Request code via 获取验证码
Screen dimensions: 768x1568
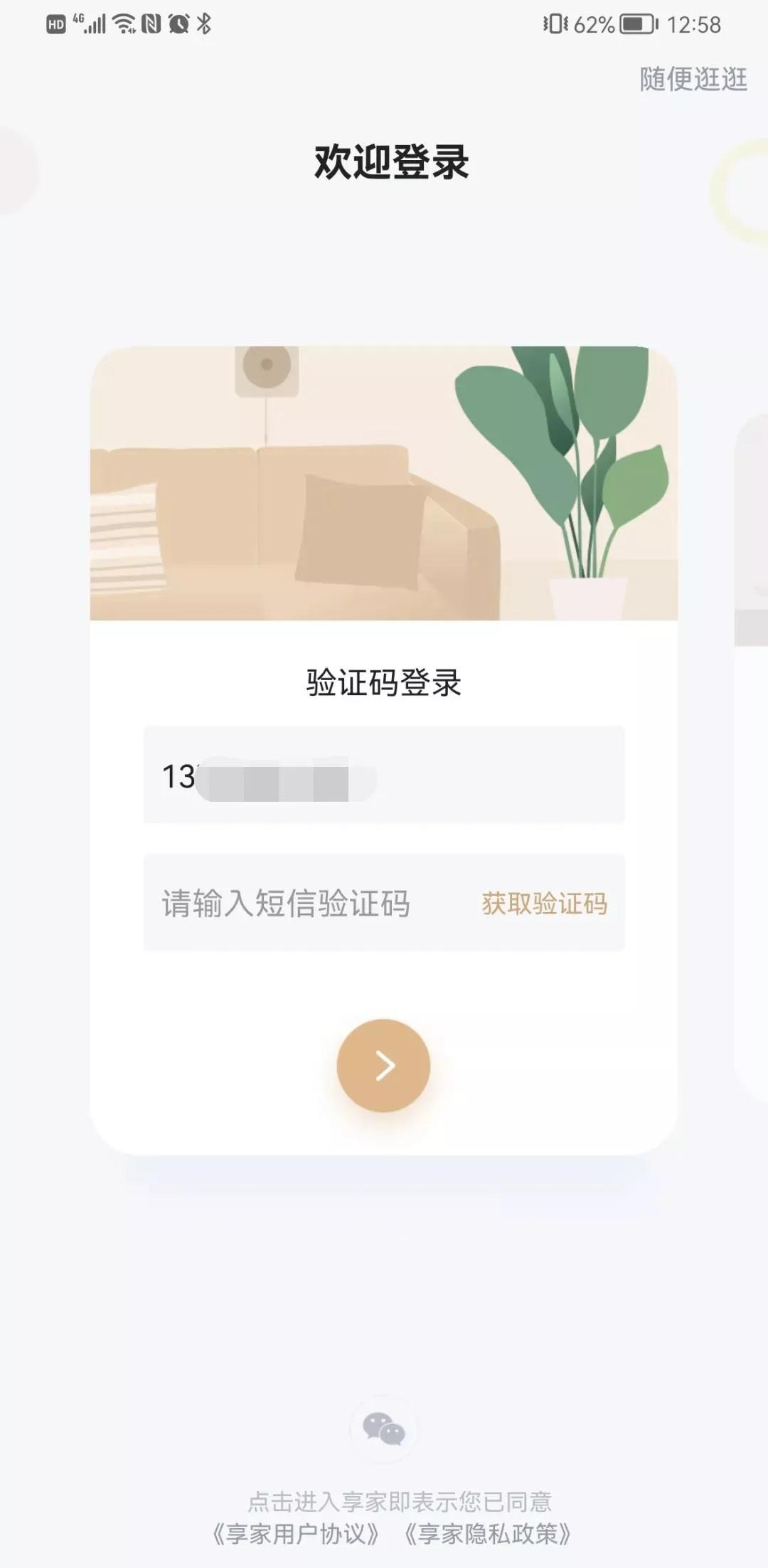coord(544,904)
